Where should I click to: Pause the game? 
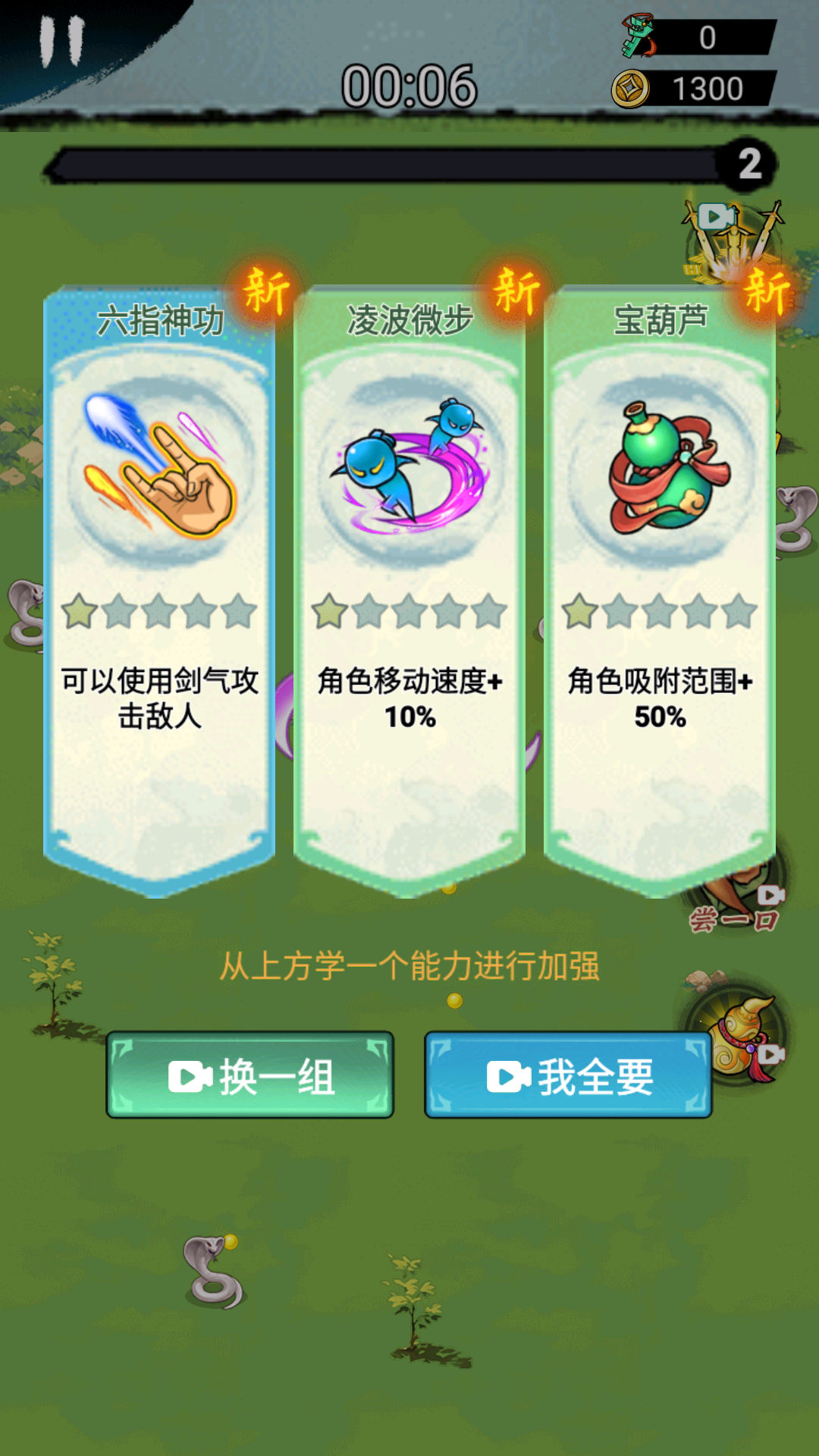pyautogui.click(x=61, y=42)
